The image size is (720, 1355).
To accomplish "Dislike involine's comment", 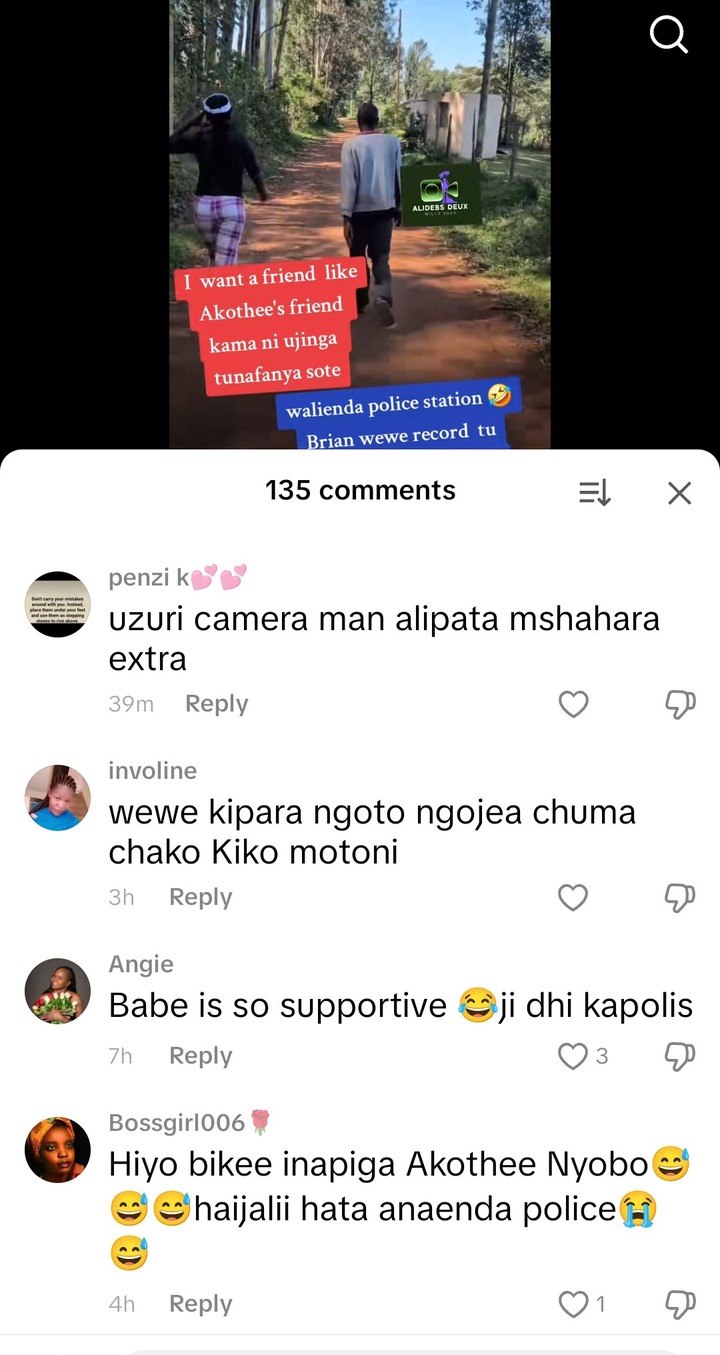I will (680, 898).
